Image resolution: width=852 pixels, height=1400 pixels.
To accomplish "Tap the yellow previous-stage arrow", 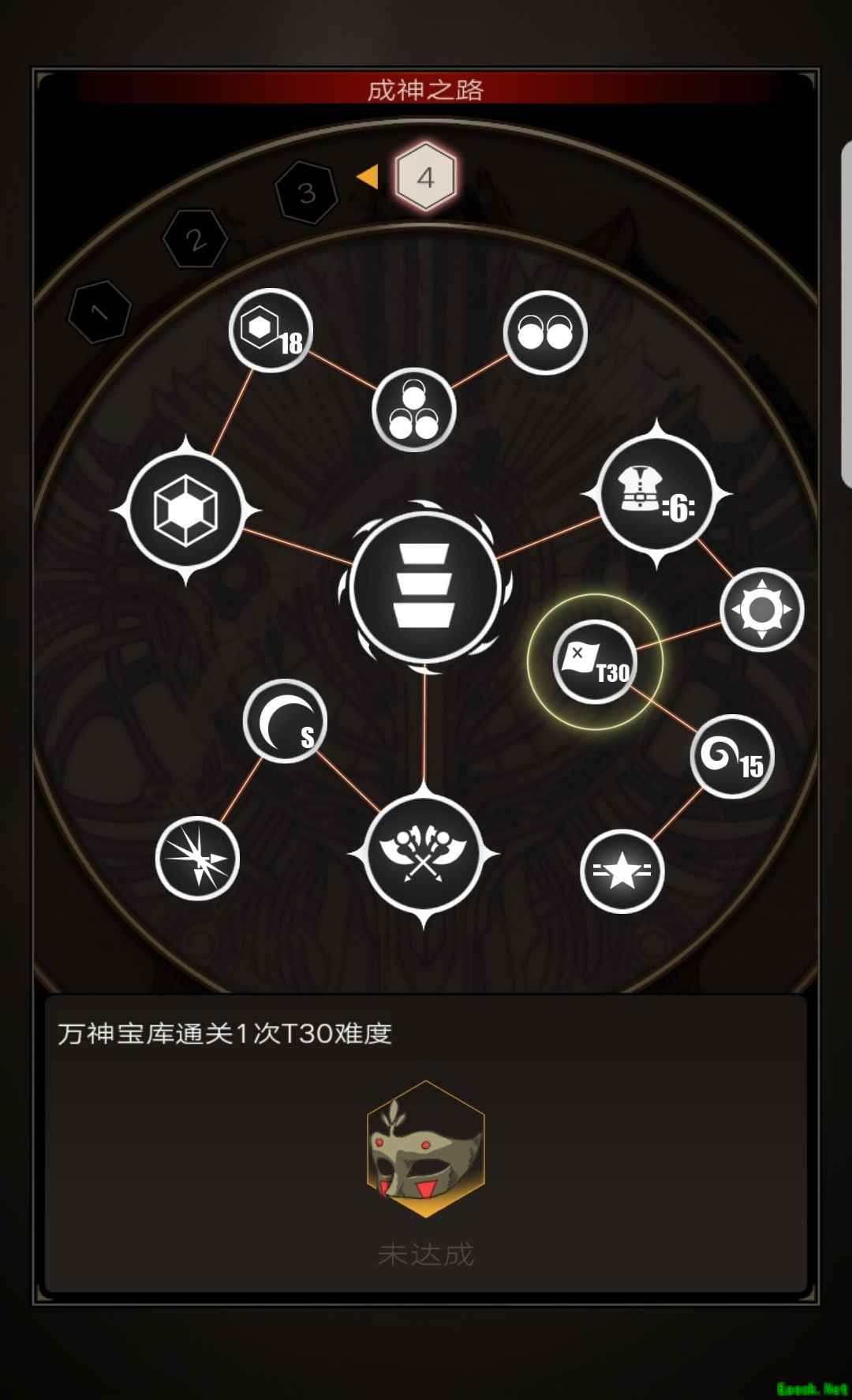I will point(368,177).
